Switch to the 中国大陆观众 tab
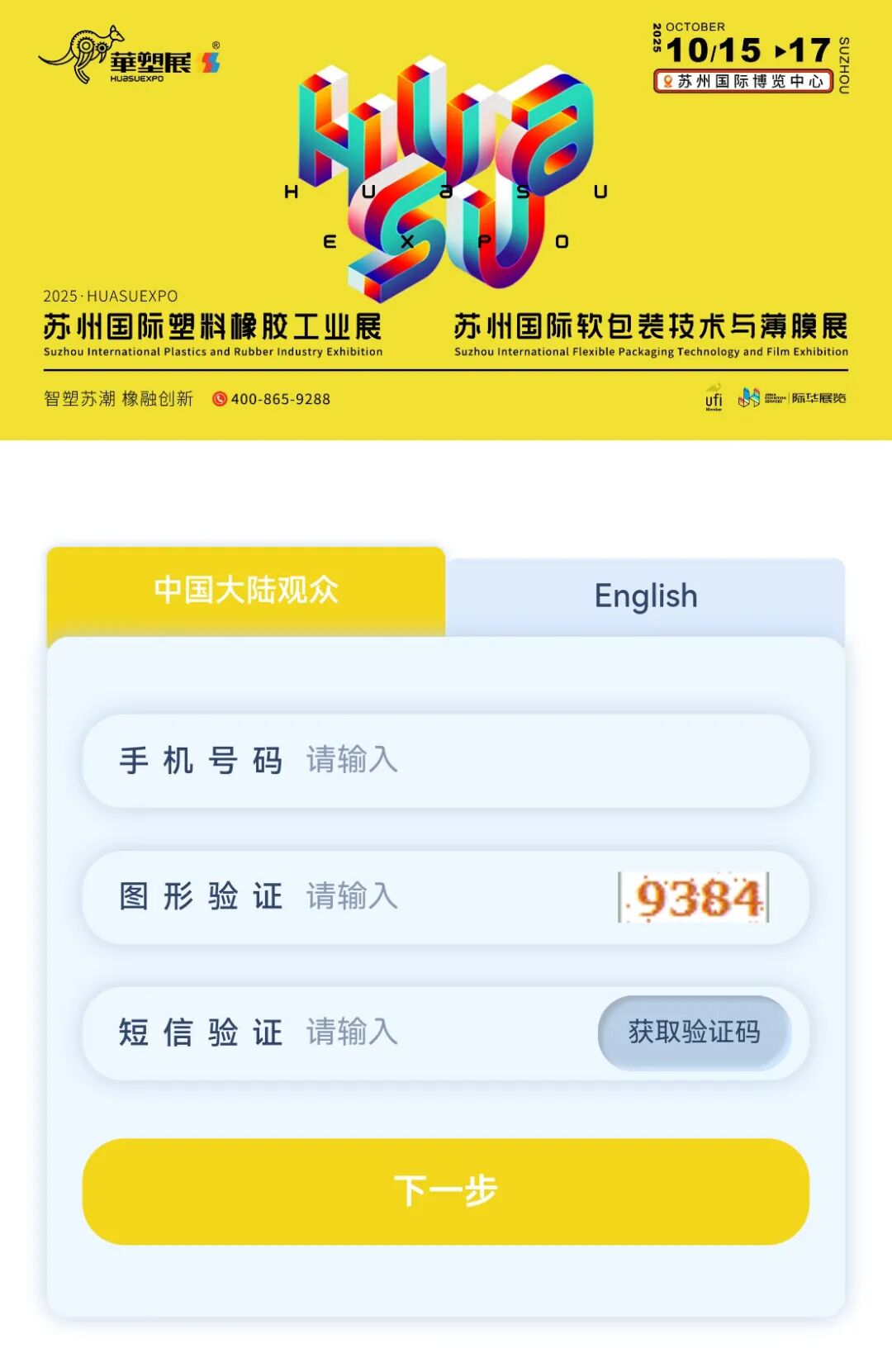The image size is (892, 1372). pos(246,591)
